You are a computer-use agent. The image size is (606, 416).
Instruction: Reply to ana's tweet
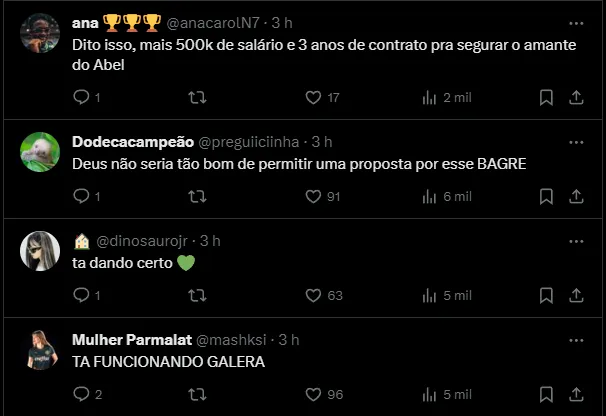[x=83, y=98]
